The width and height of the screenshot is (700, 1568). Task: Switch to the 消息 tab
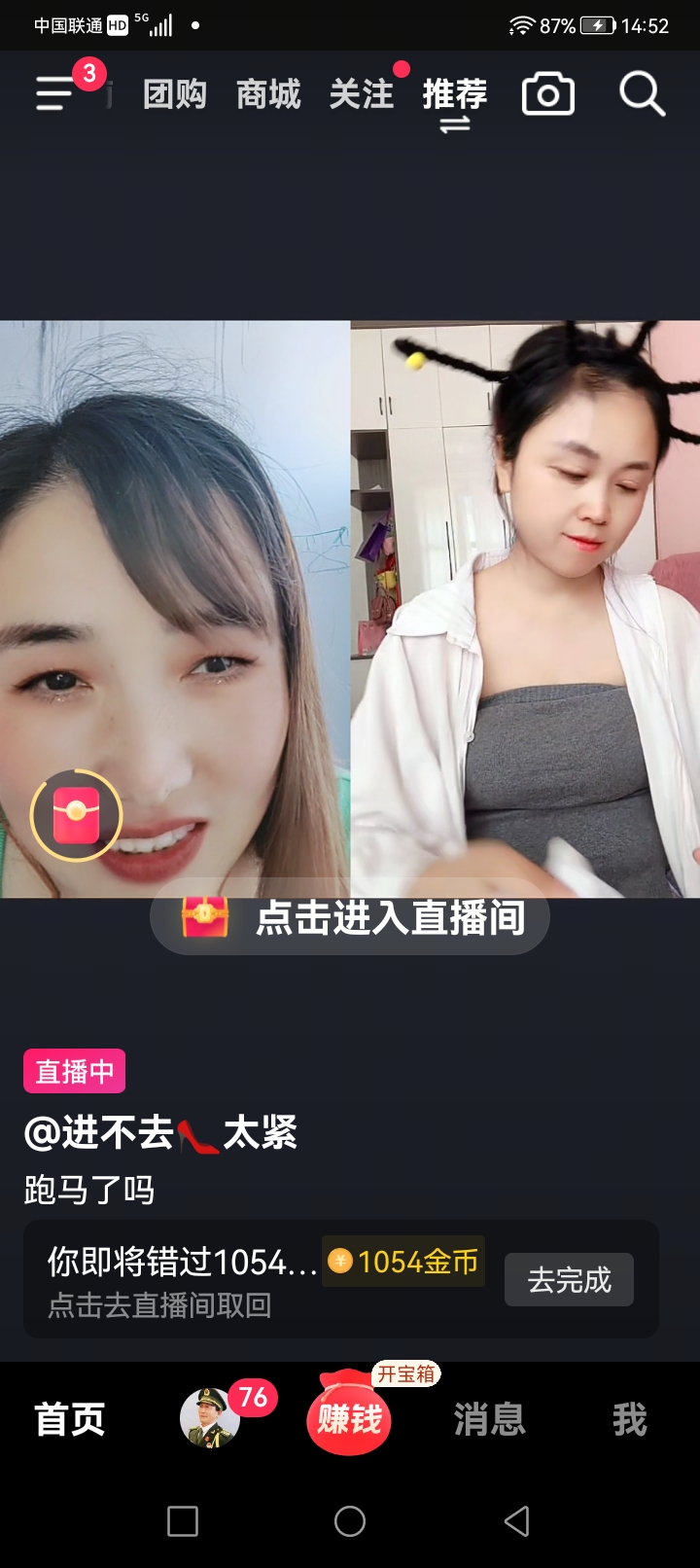[x=489, y=1420]
